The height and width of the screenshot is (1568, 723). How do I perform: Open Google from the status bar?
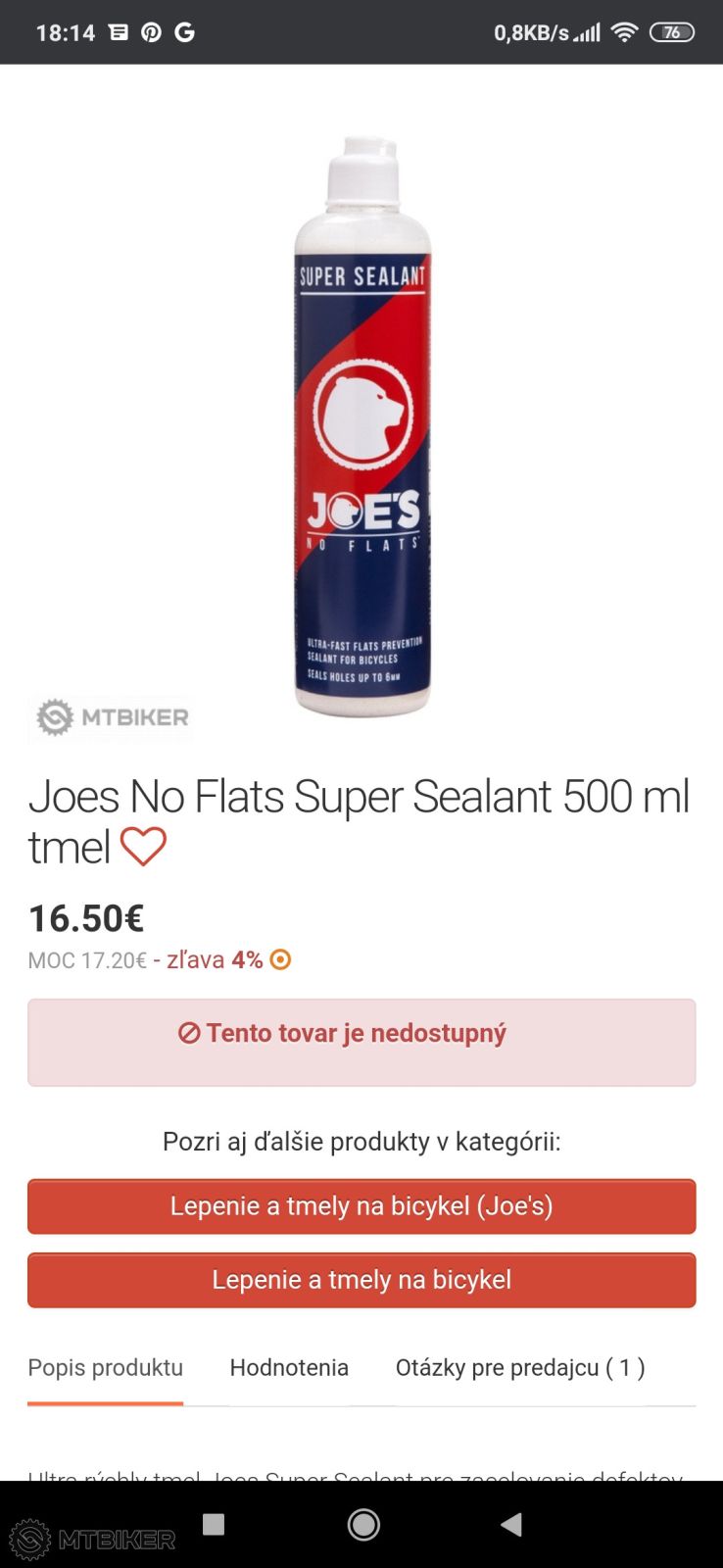click(187, 31)
